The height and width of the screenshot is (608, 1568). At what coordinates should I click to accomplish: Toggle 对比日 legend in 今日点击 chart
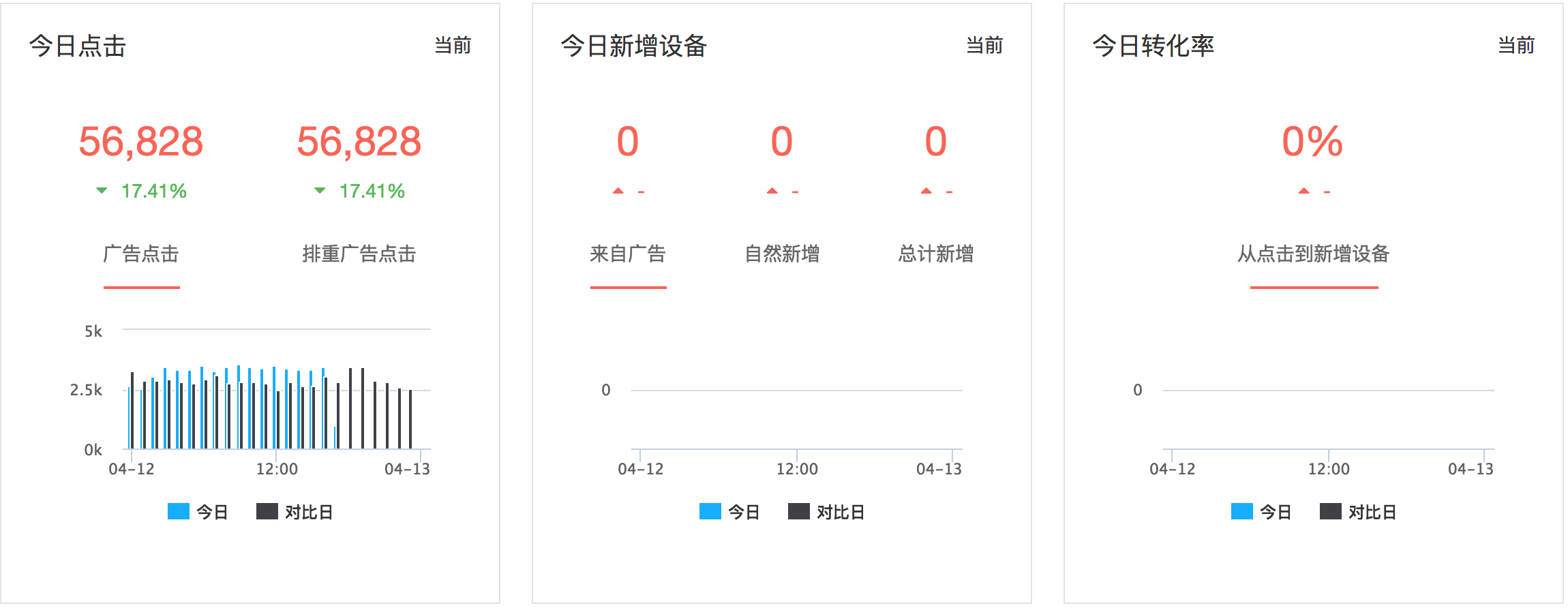pos(295,512)
